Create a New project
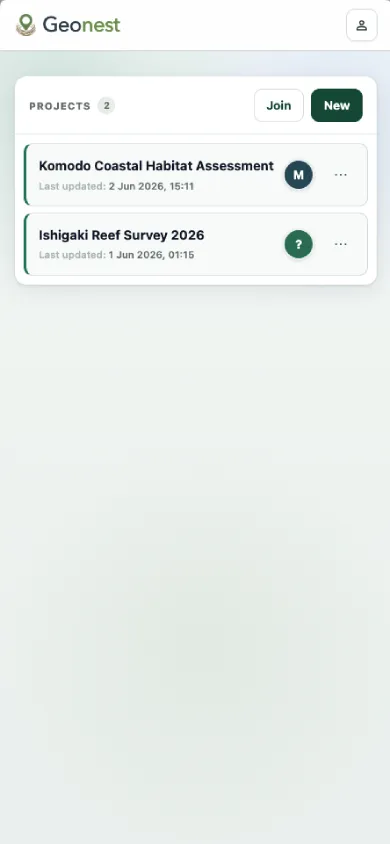390x844 pixels. [337, 106]
